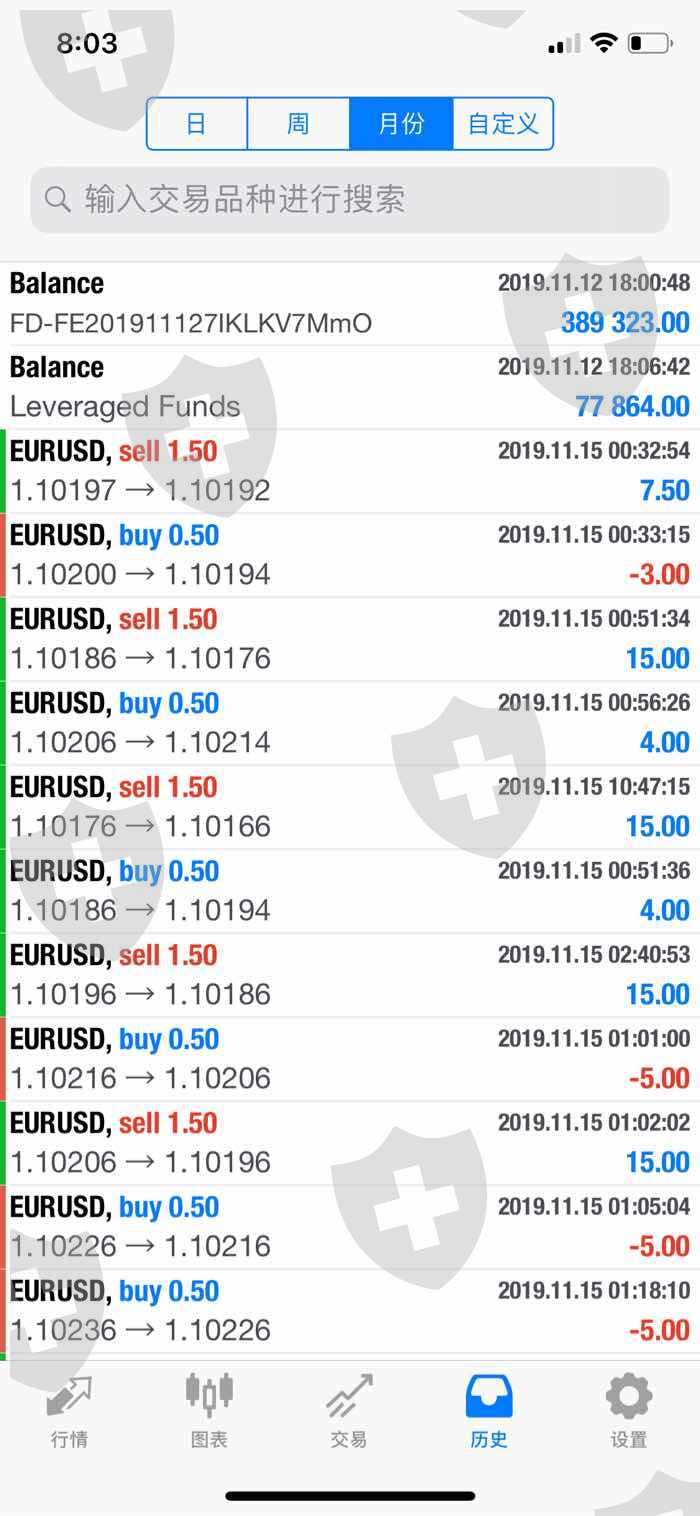Screen dimensions: 700x1516
Task: Expand the EURUSD buy trade at 01:18:10
Action: [350, 1312]
